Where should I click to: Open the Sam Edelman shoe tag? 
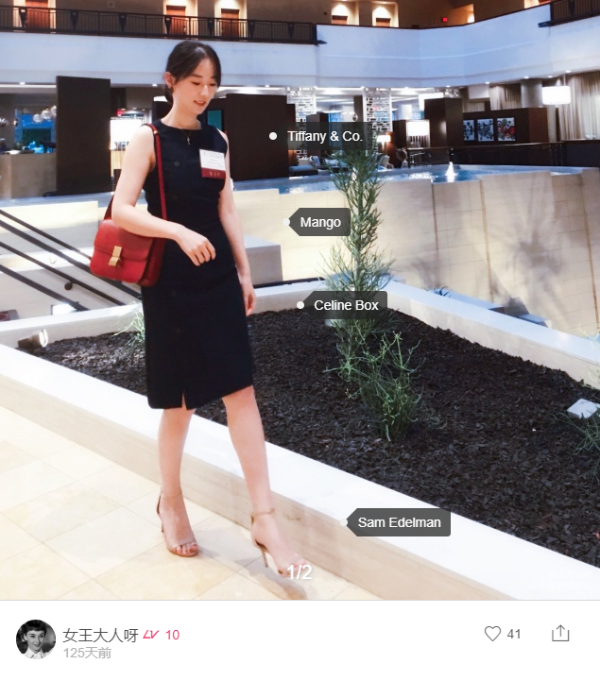tap(399, 522)
